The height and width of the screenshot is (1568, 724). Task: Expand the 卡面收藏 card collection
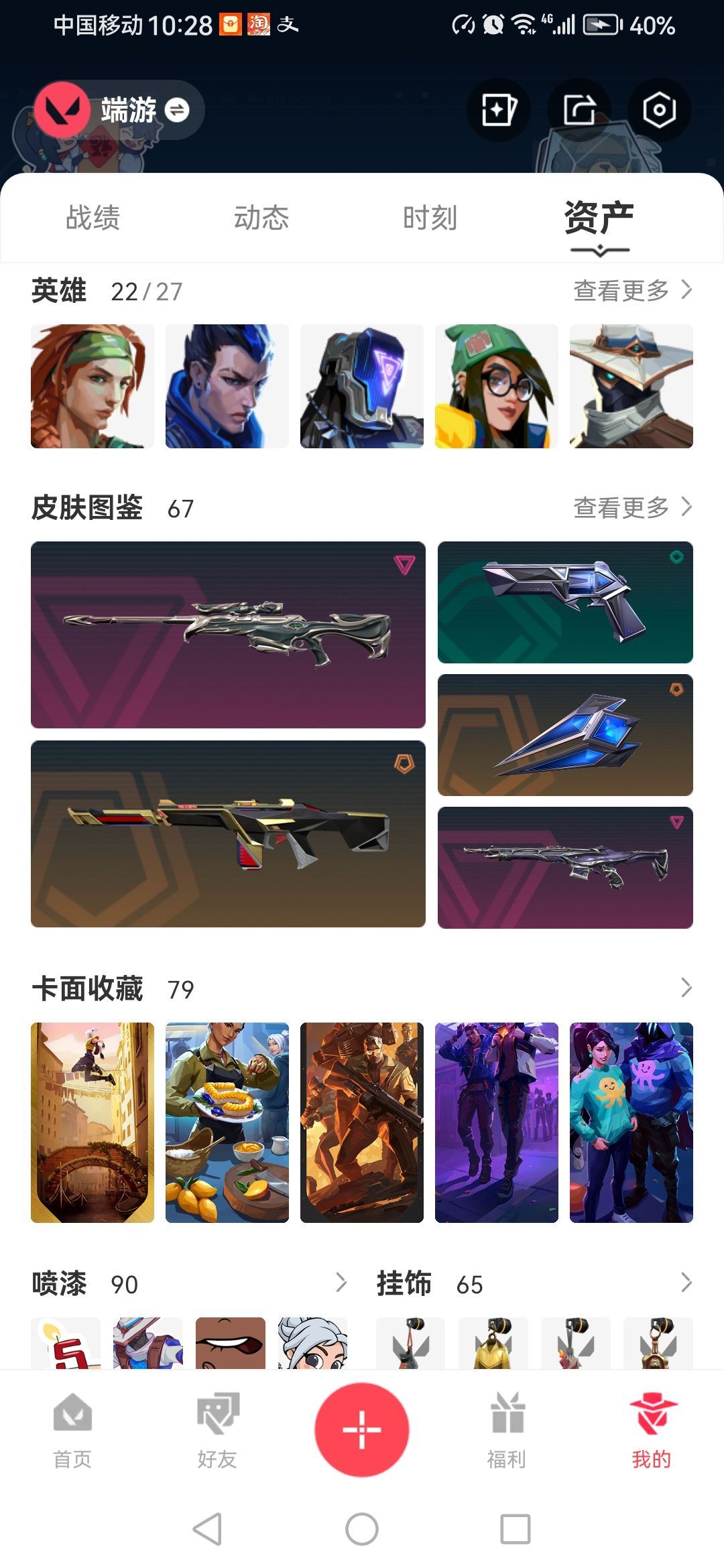coord(686,988)
